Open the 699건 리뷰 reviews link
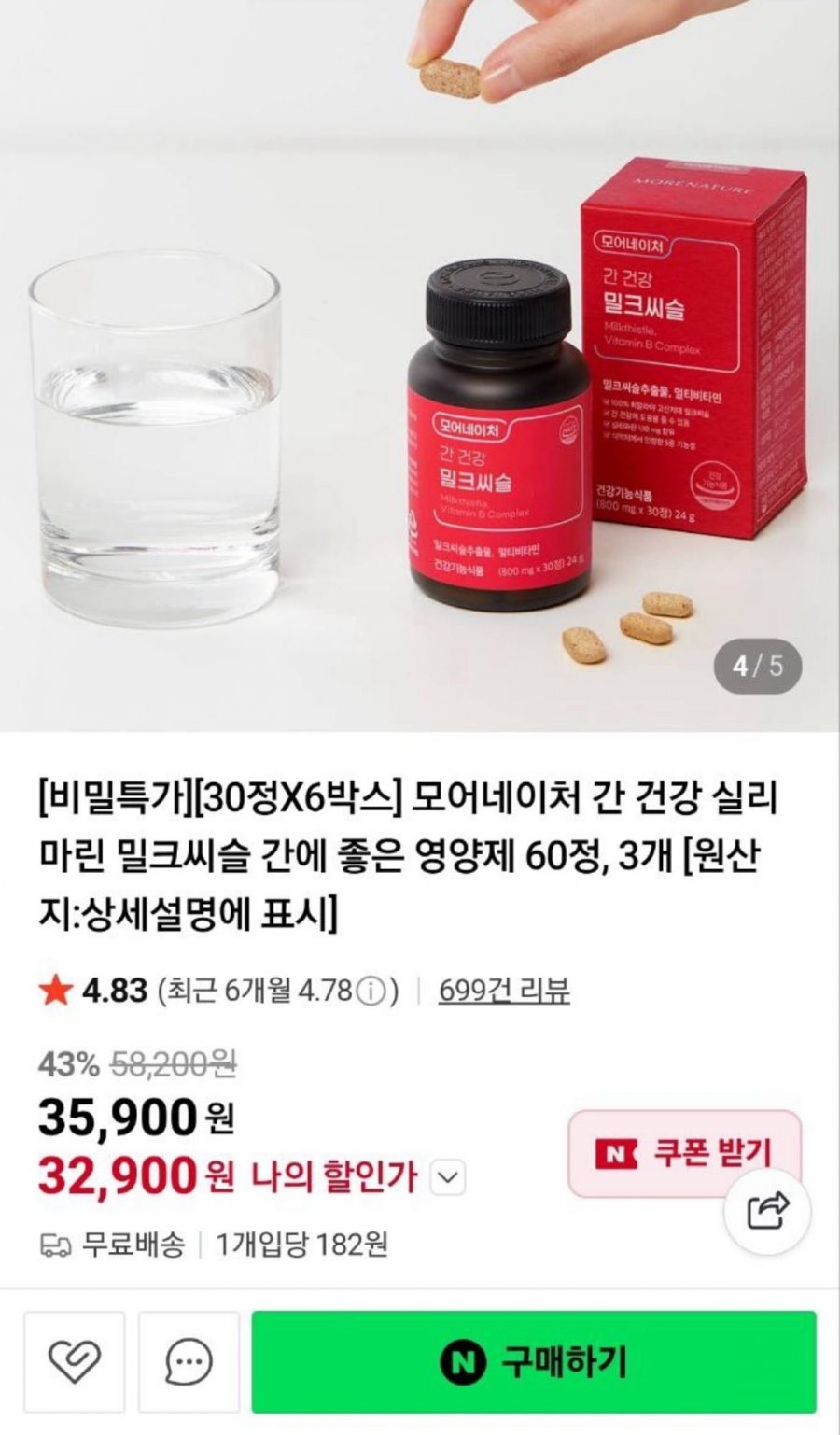Viewport: 840px width, 1435px height. [x=504, y=990]
